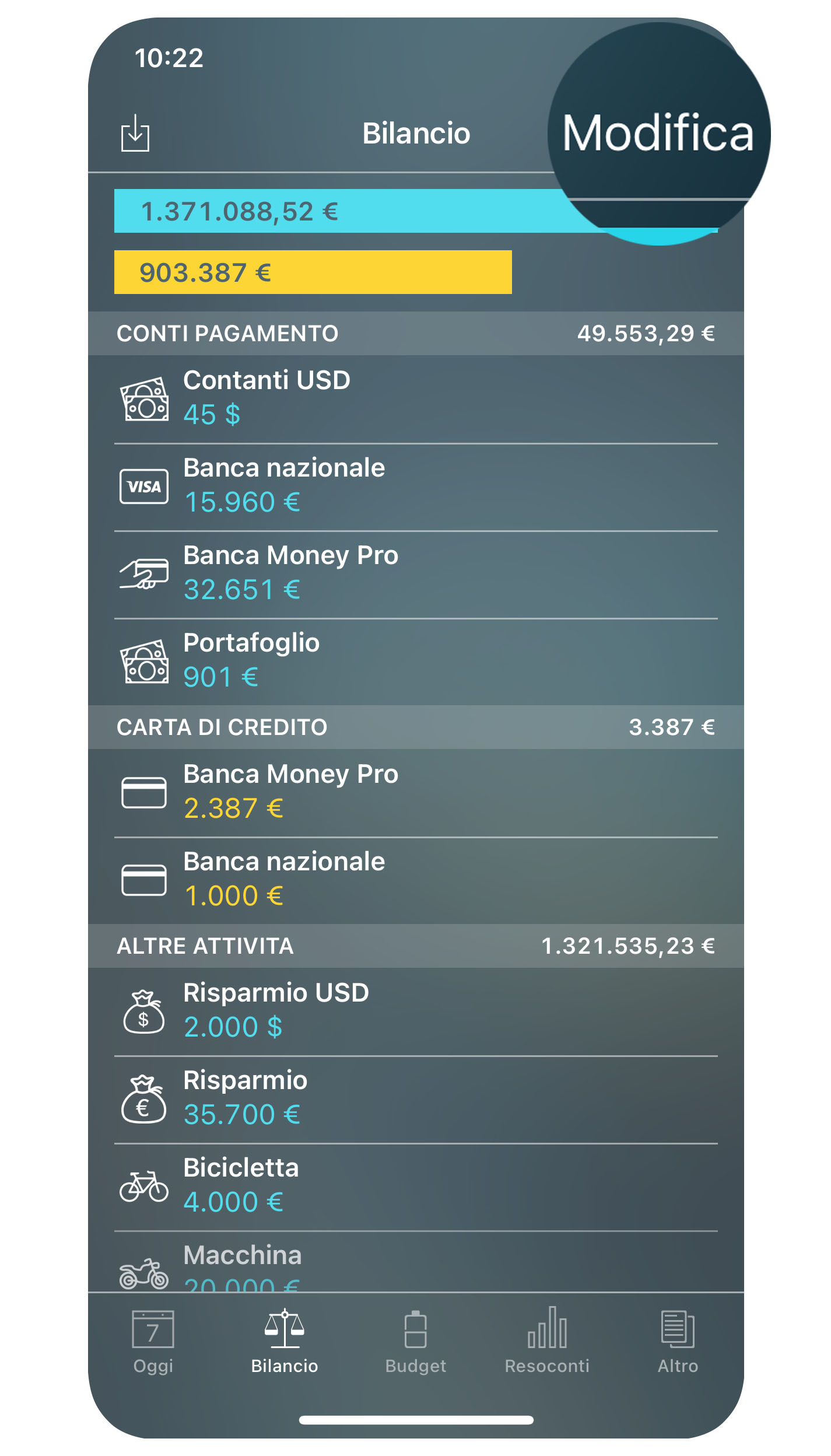The image size is (831, 1456).
Task: Click the Visa icon for Banca nazionale
Action: click(143, 485)
